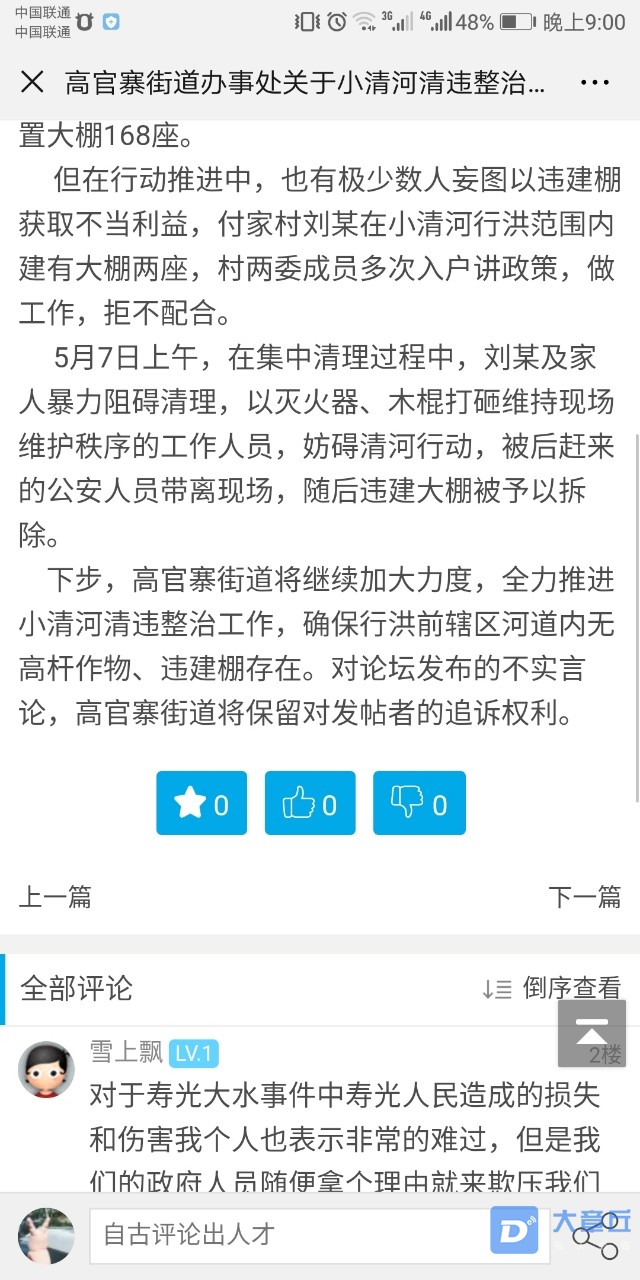Go to the next article 下一篇
This screenshot has width=640, height=1280.
584,896
